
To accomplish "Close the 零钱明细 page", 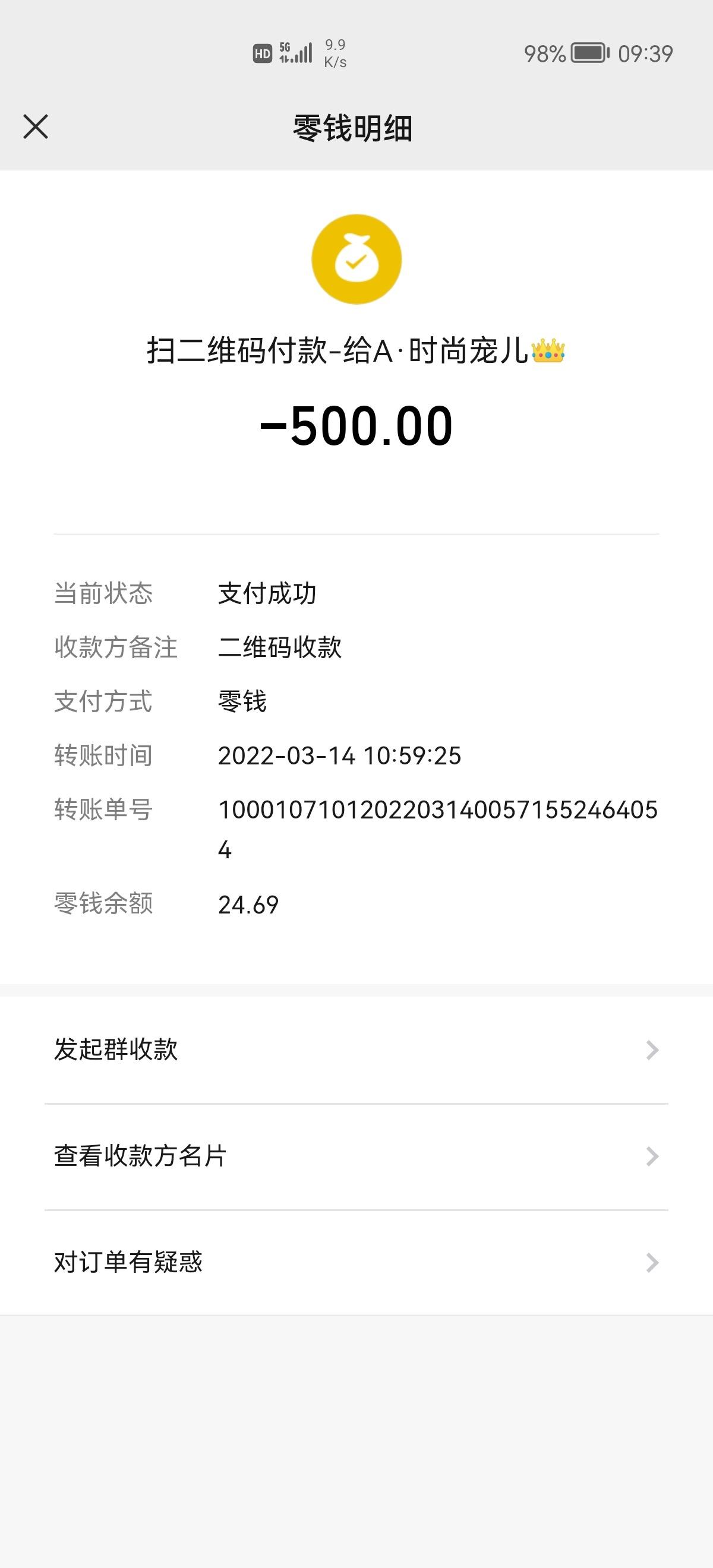I will point(35,127).
